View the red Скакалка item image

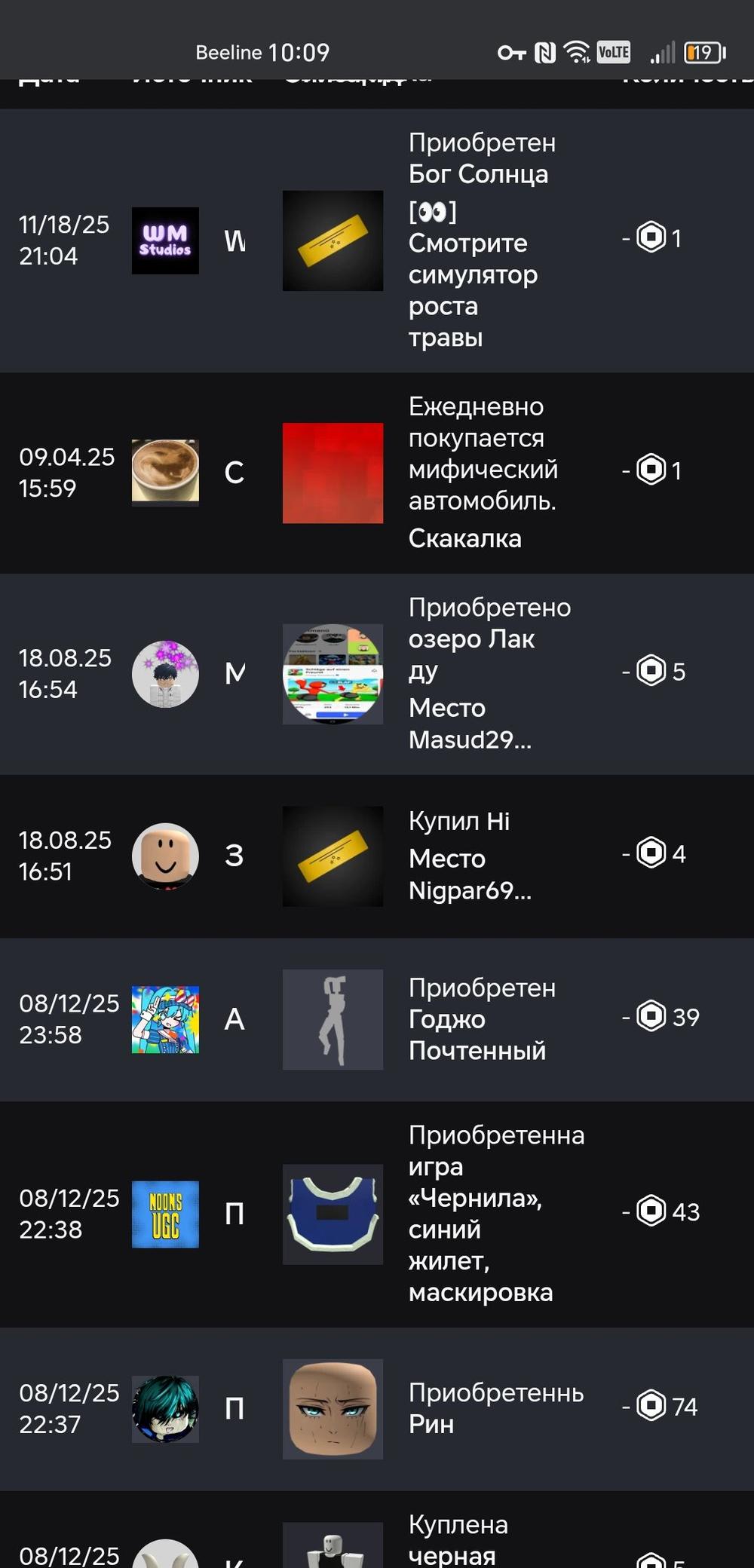point(333,473)
